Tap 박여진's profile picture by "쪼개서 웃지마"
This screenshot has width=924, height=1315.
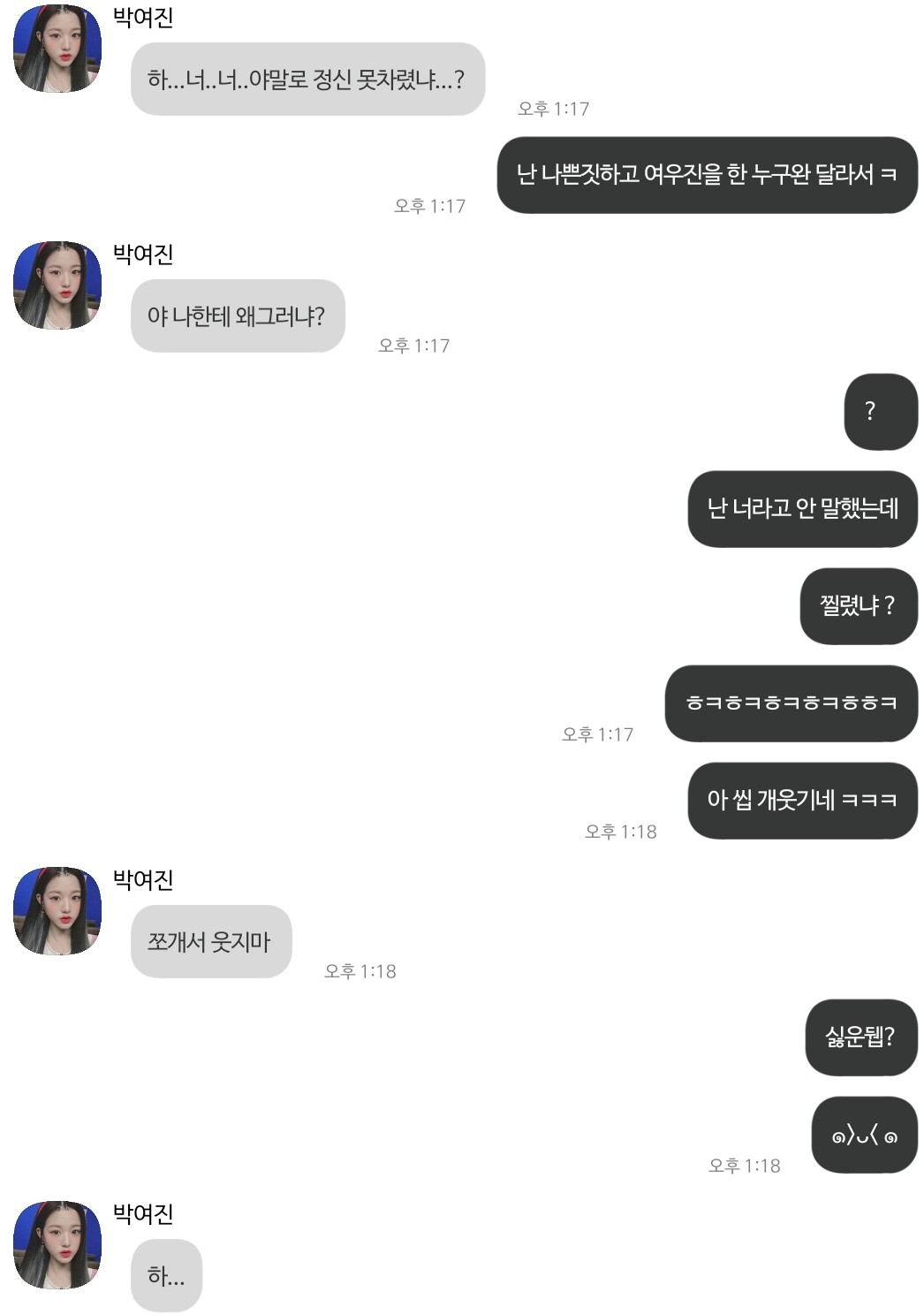pyautogui.click(x=57, y=911)
